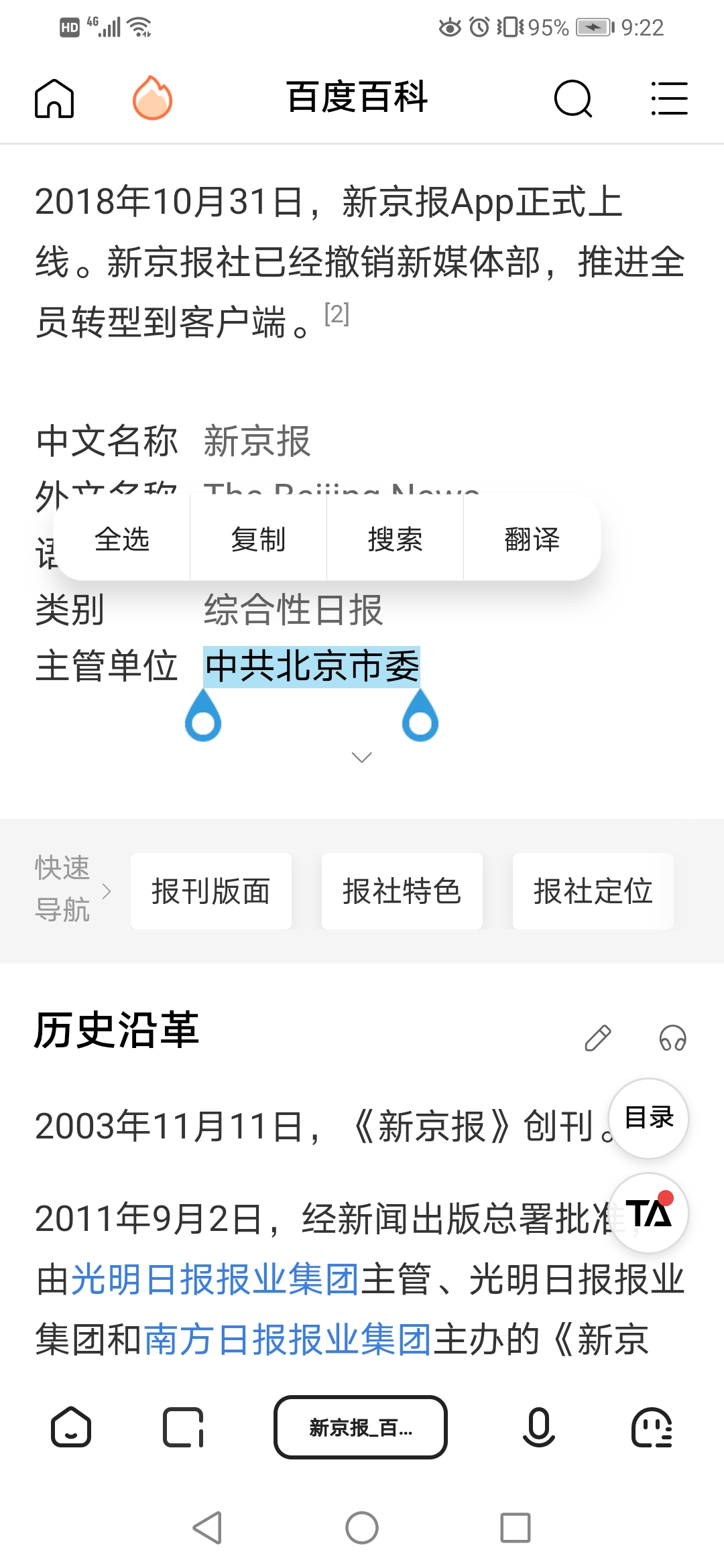Open the 目录 floating button
724x1568 pixels.
649,1118
